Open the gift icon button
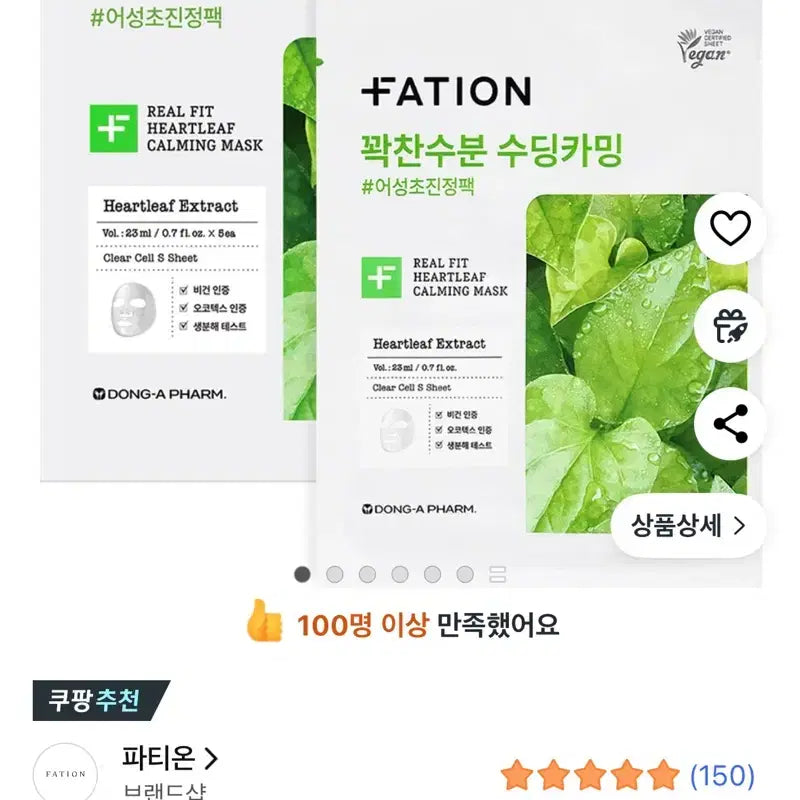800x800 pixels. pos(730,326)
